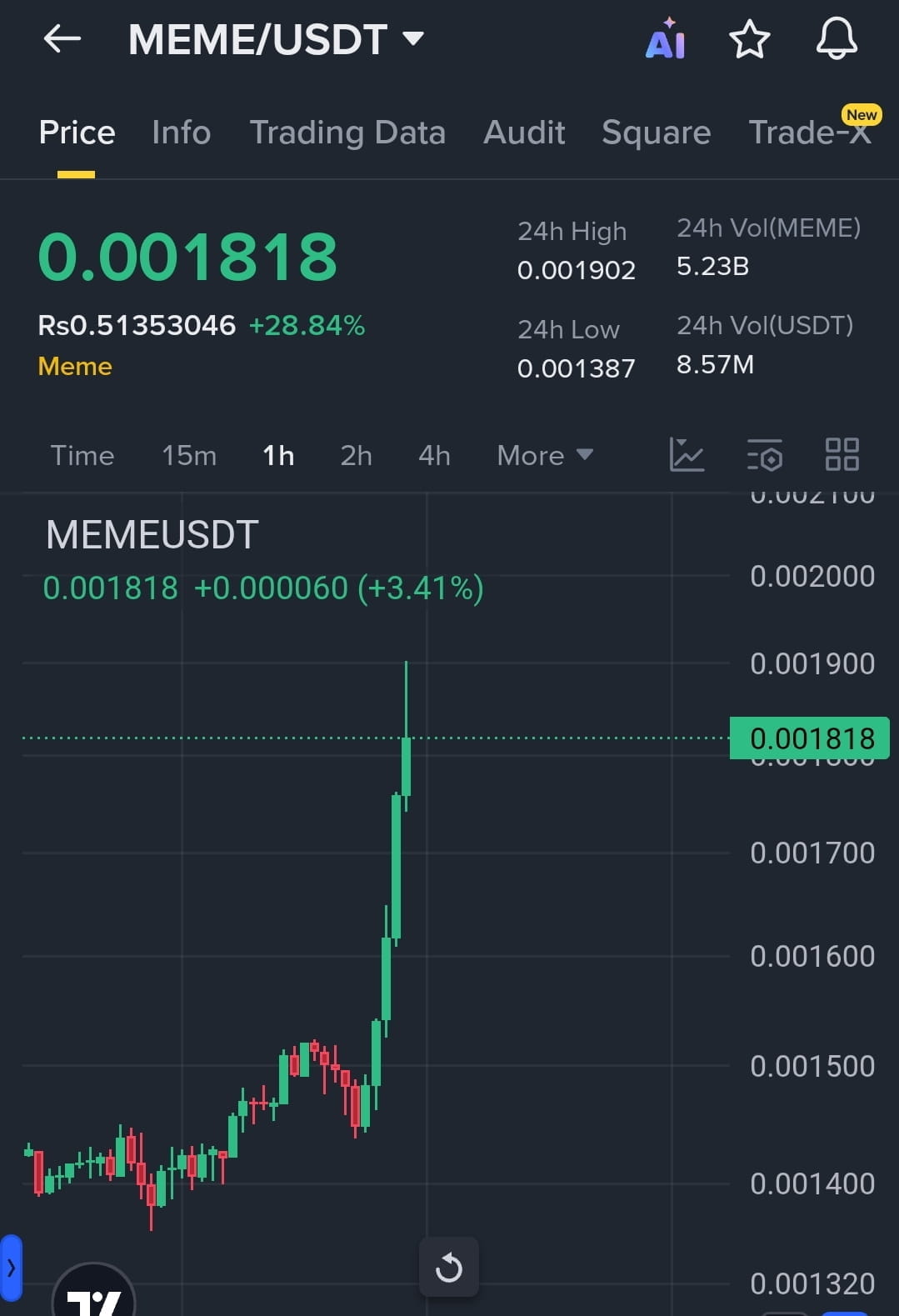Select the 4h chart interval

coord(434,456)
